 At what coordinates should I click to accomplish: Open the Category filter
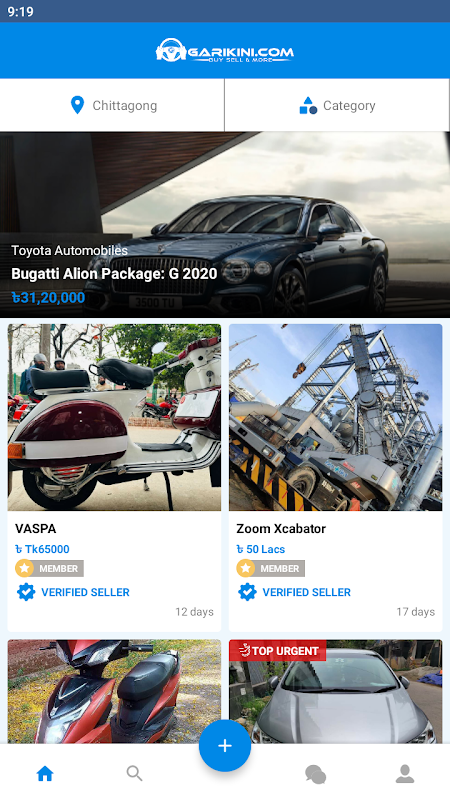pos(337,105)
